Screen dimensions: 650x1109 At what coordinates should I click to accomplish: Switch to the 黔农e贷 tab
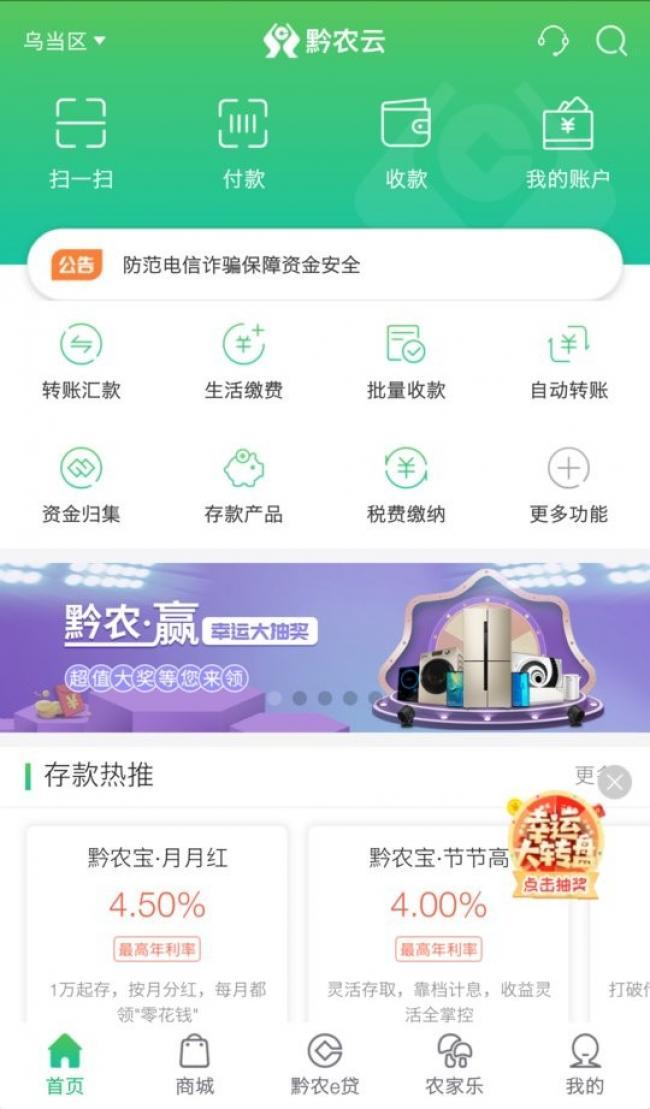325,1064
